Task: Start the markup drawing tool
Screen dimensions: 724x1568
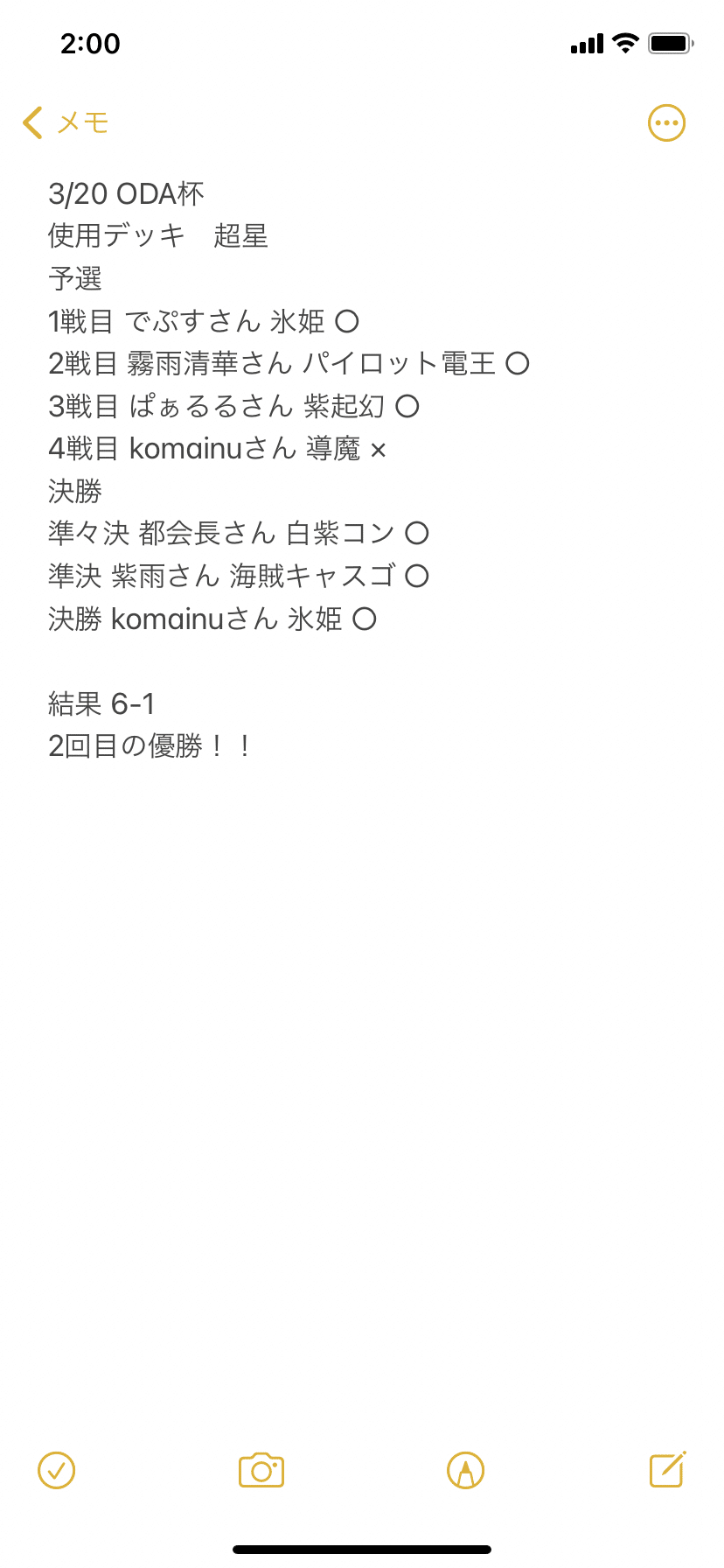Action: (465, 1470)
